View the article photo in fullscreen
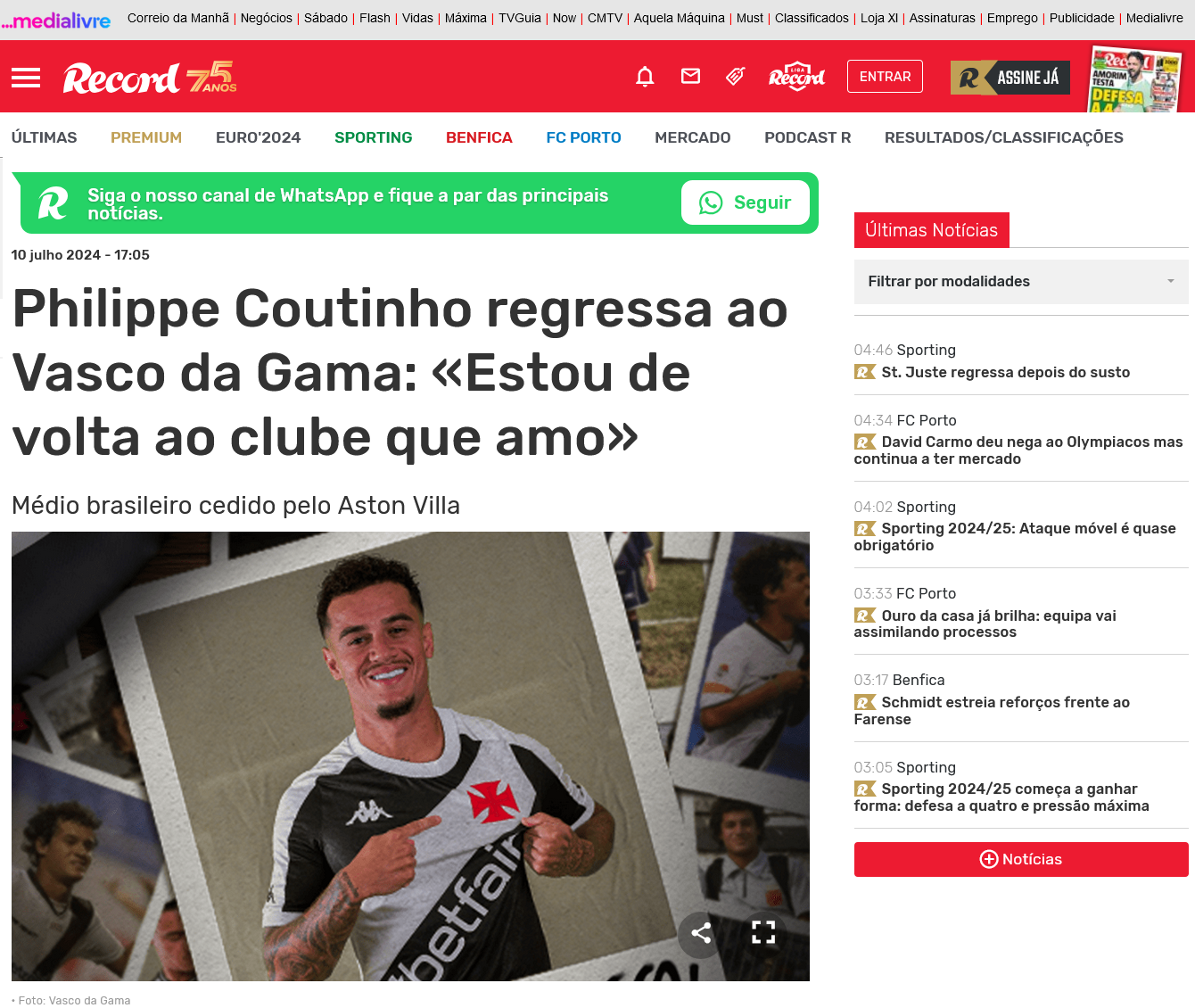This screenshot has height=1008, width=1195. coord(763,932)
